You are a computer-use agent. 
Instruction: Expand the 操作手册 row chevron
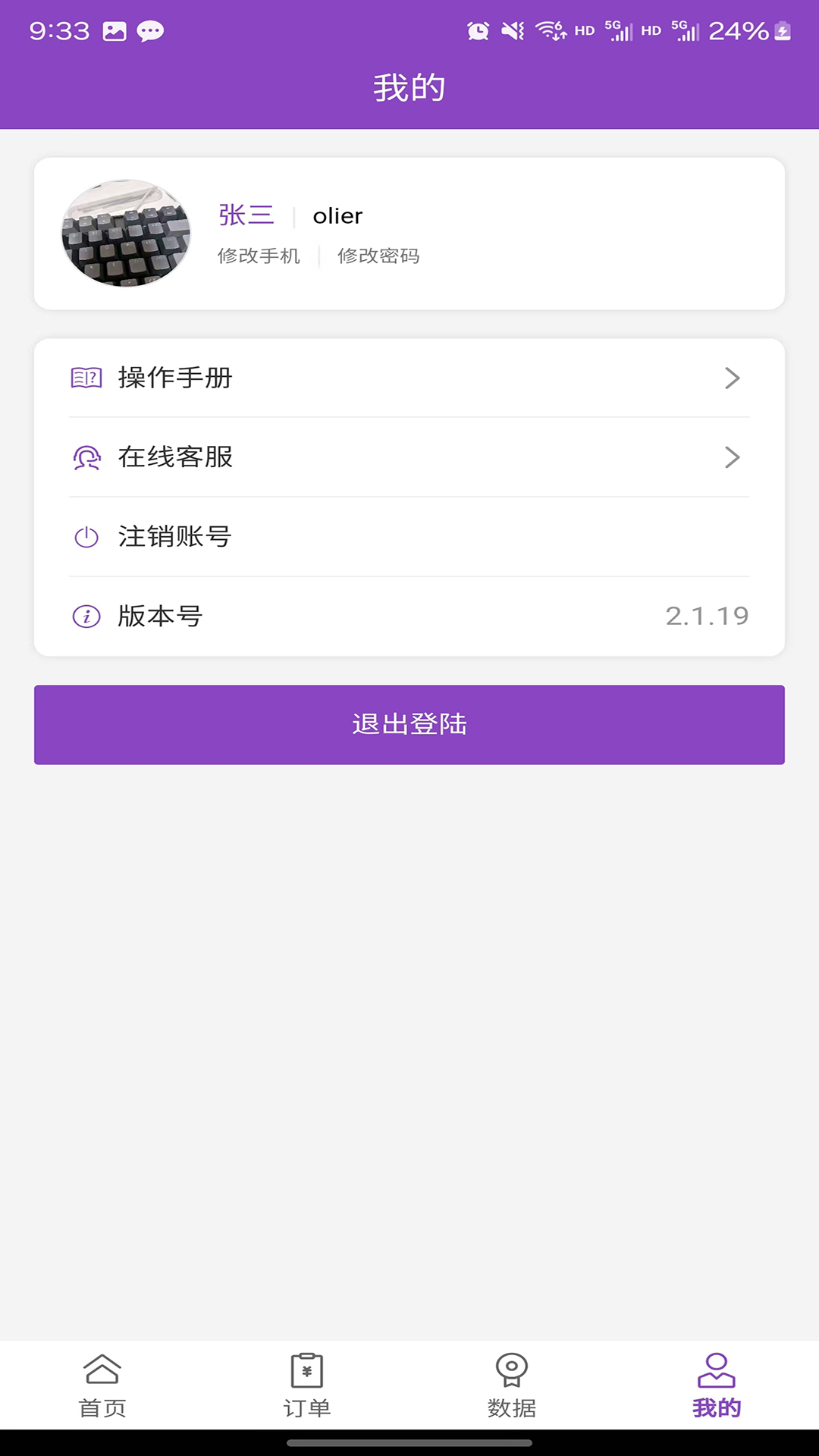[732, 378]
